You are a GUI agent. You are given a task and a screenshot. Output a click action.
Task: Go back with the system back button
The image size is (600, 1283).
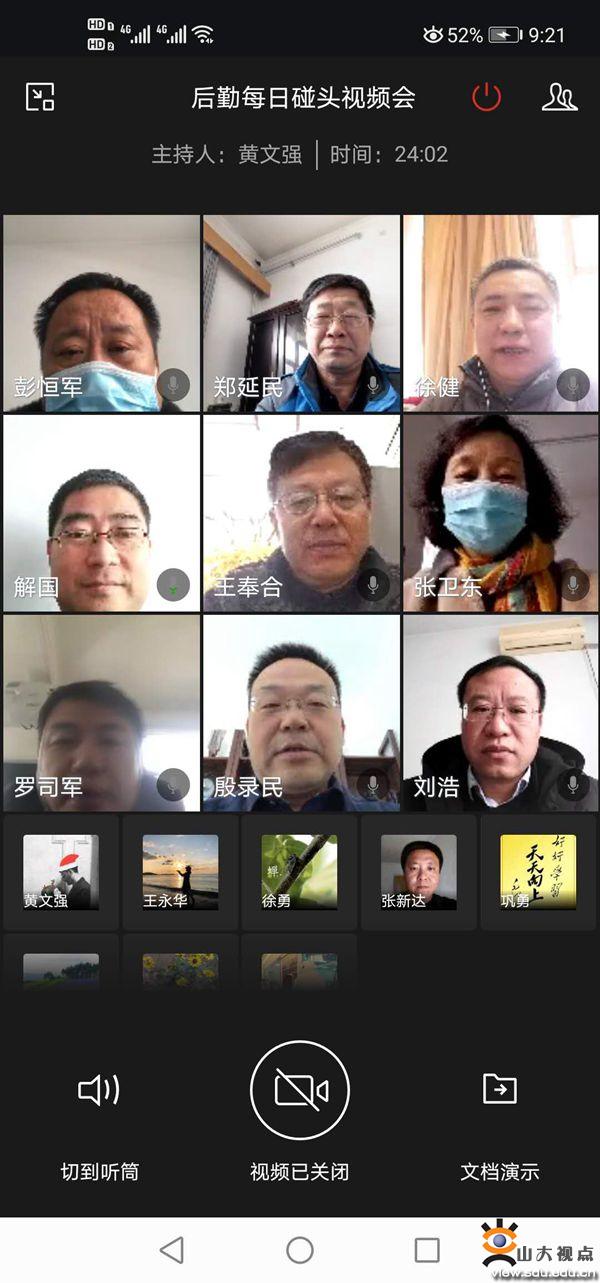click(x=172, y=1249)
